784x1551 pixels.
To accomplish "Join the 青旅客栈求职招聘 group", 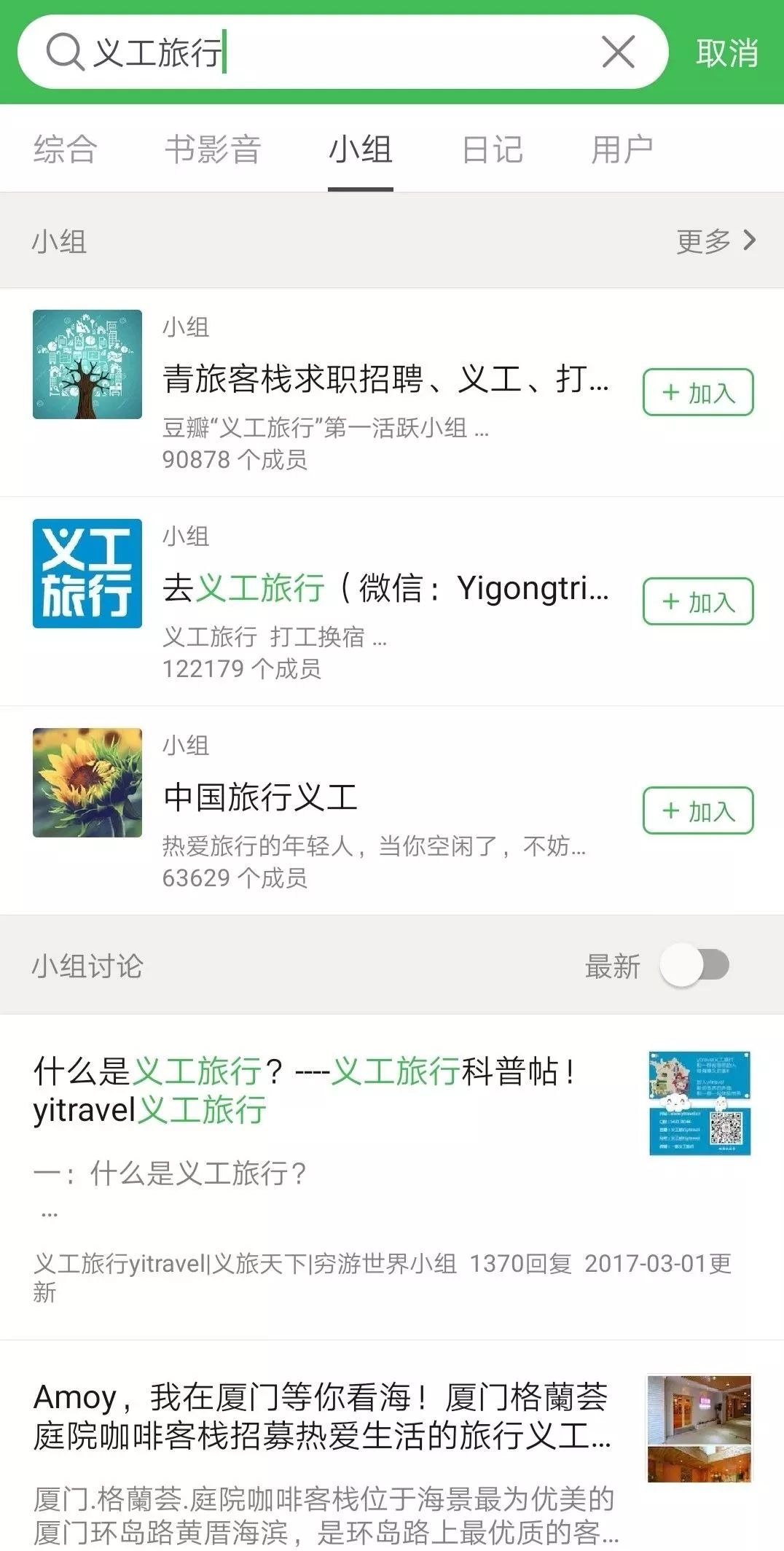I will click(x=697, y=392).
